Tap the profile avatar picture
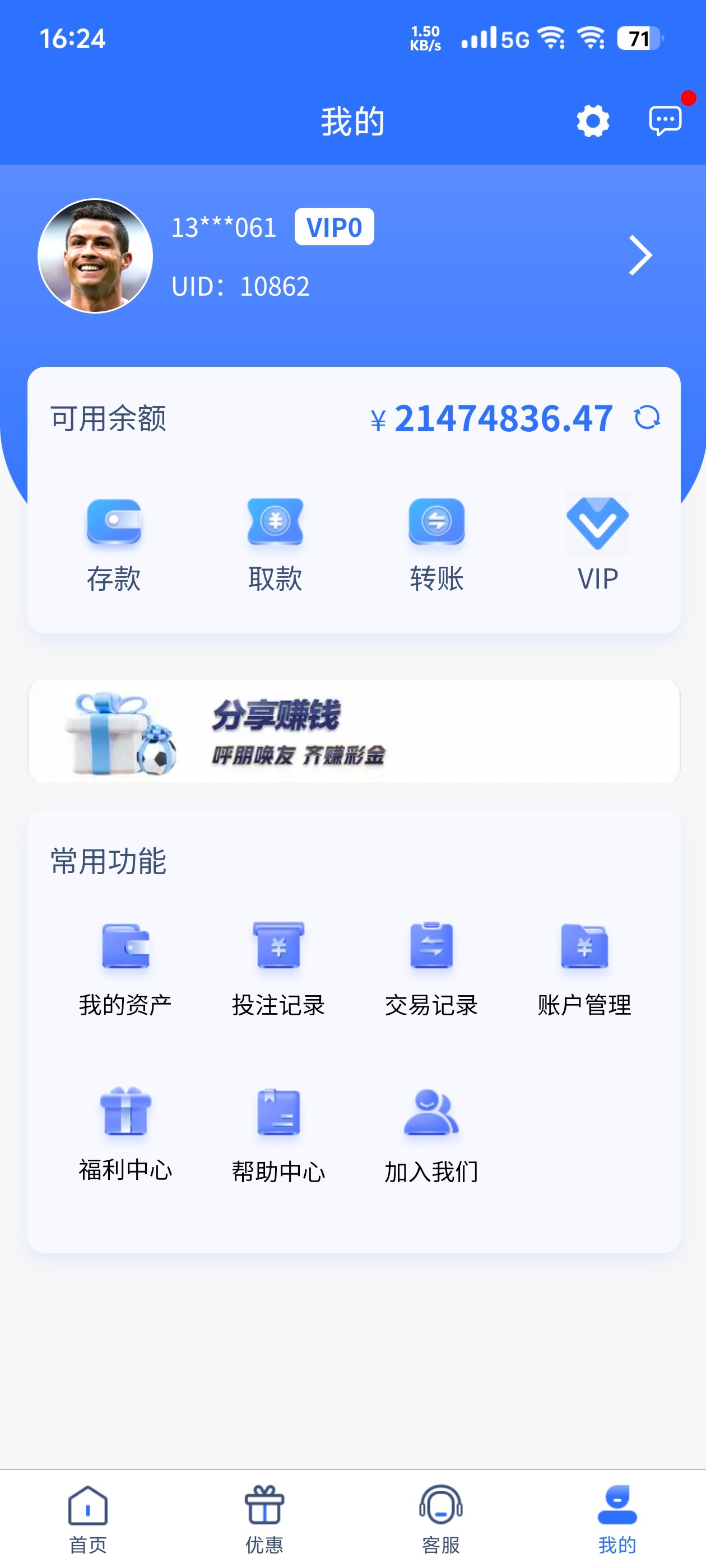 [x=96, y=256]
